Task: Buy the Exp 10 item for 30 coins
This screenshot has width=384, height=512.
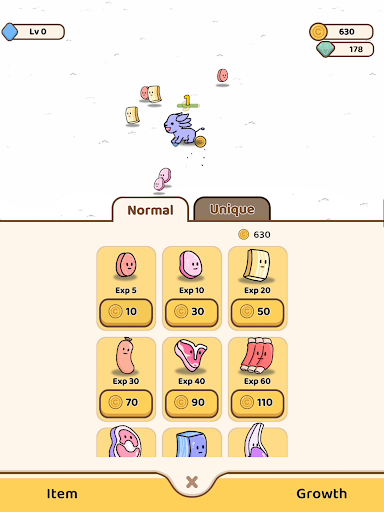Action: (192, 312)
